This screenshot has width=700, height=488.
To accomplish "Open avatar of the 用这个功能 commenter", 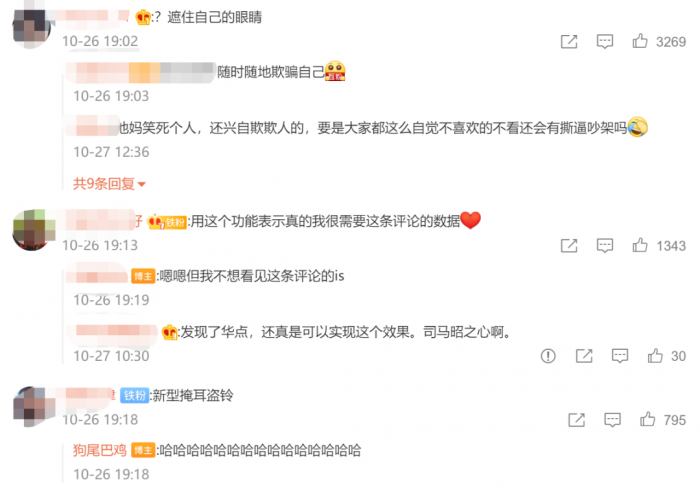I will click(33, 231).
